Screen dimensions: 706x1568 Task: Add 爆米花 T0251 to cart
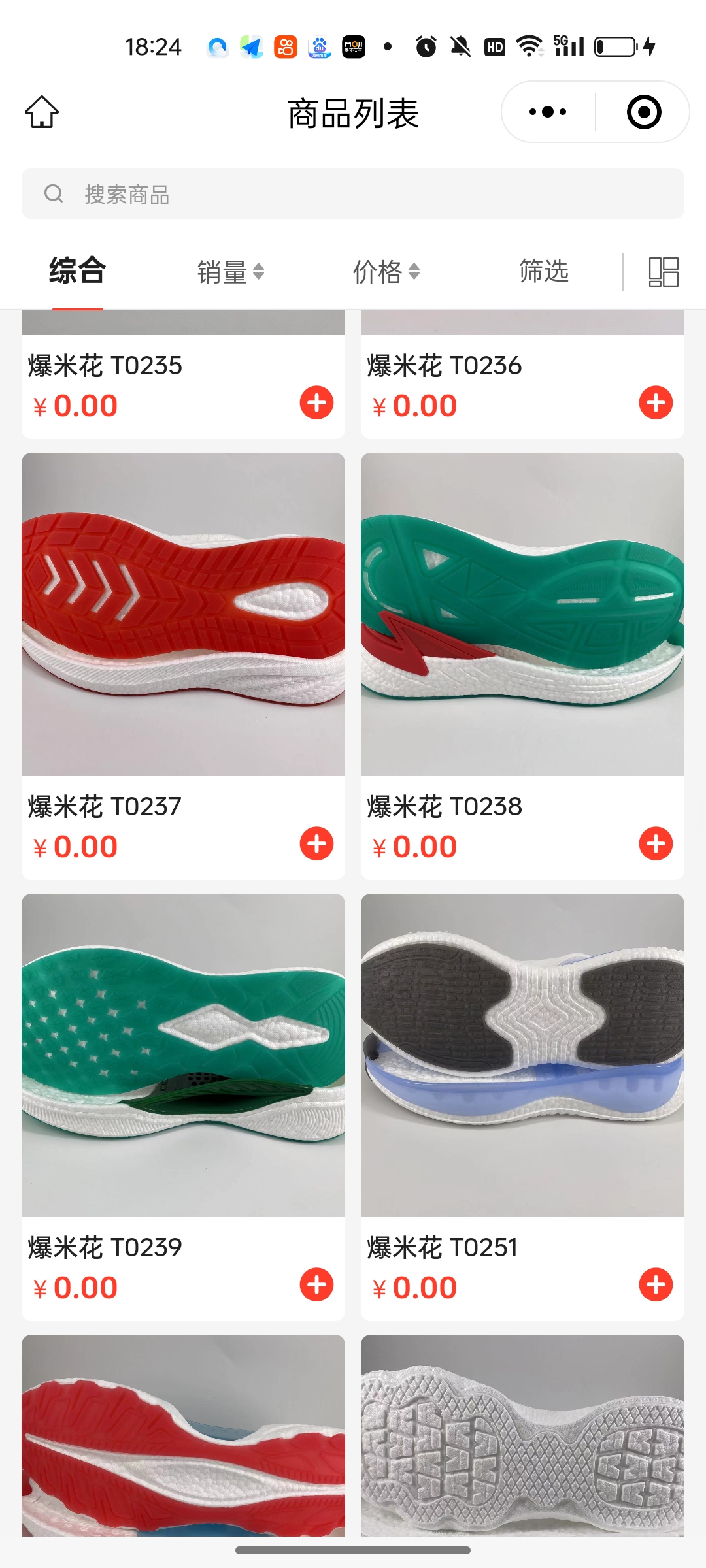click(x=656, y=1284)
